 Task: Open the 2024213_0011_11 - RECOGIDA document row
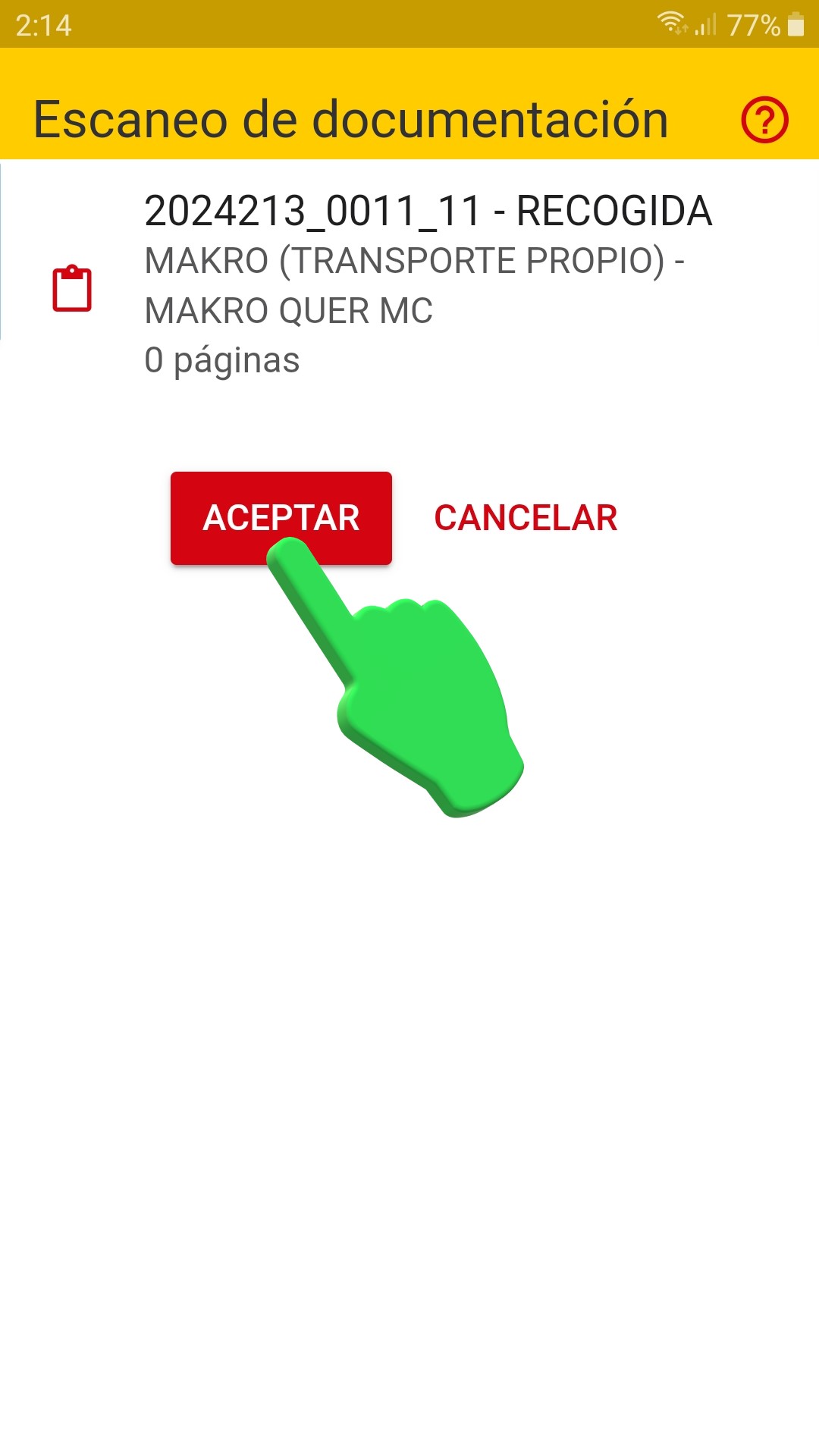409,284
